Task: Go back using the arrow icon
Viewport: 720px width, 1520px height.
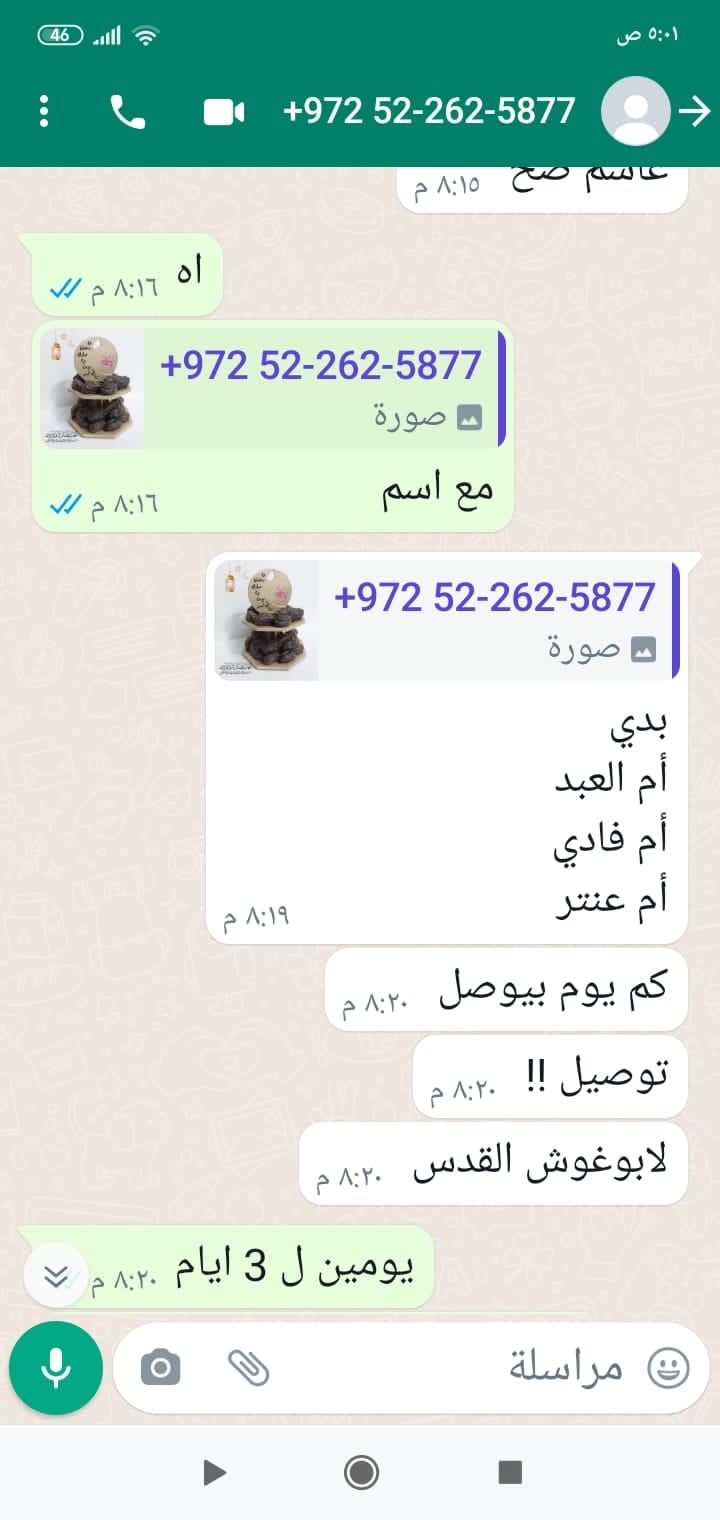Action: pos(695,111)
